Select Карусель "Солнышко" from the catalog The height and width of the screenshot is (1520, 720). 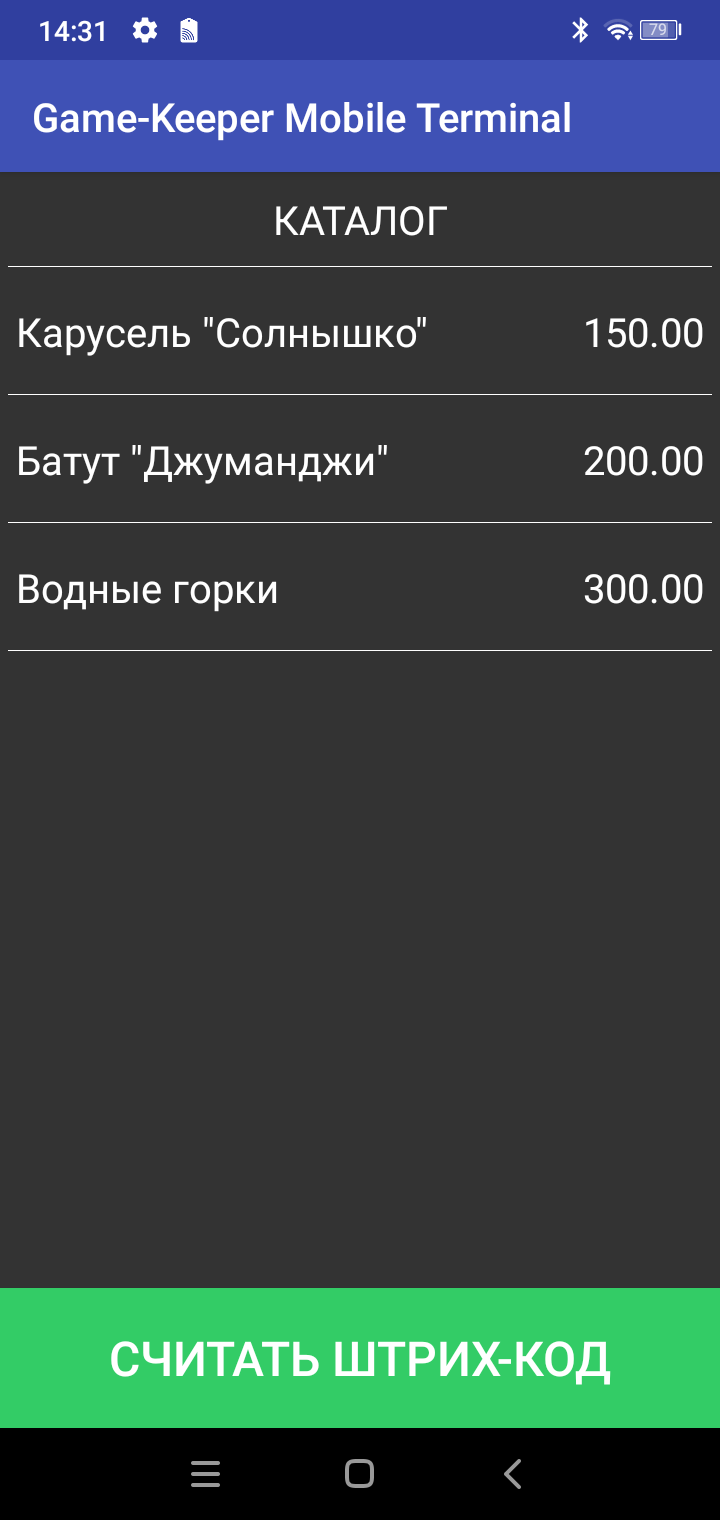(360, 332)
